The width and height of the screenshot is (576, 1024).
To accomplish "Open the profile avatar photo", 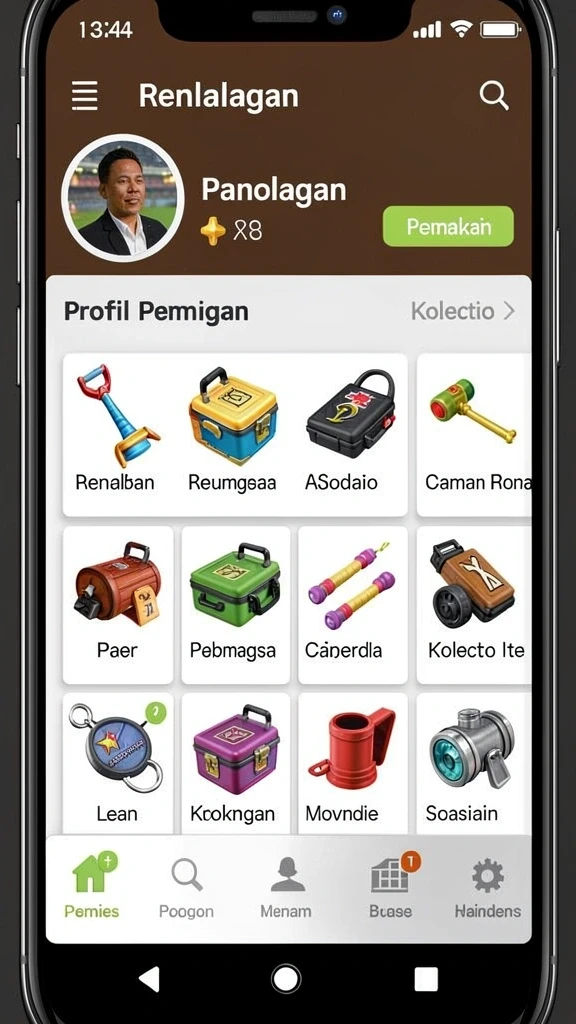I will [x=122, y=198].
